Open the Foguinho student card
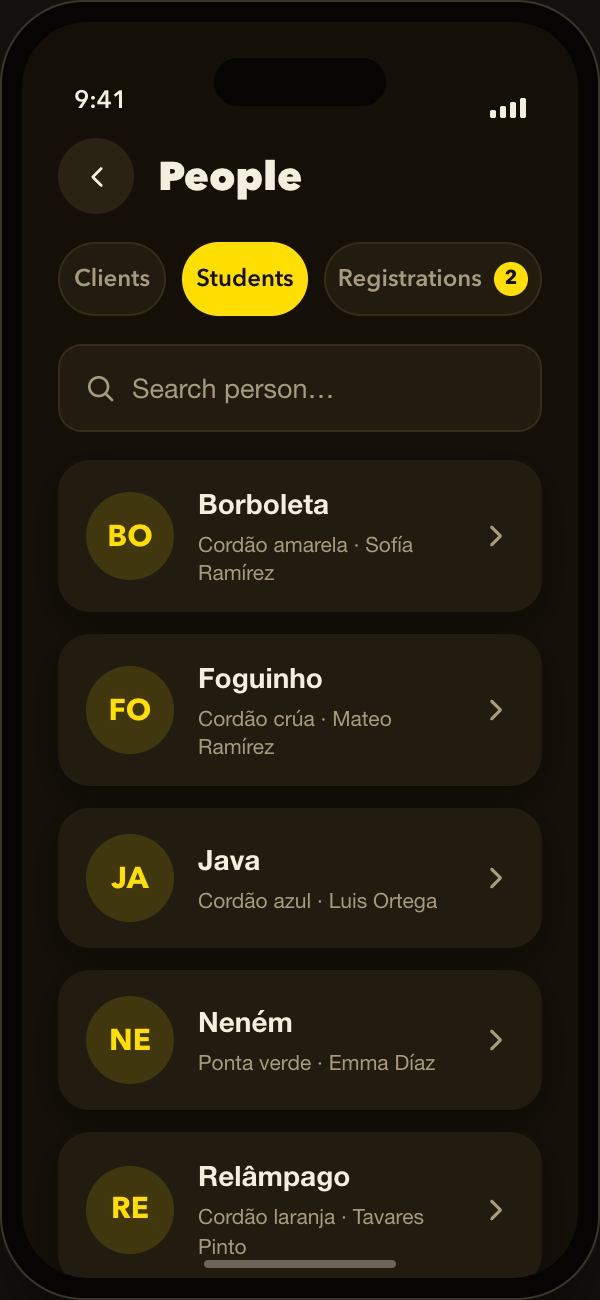The height and width of the screenshot is (1300, 600). (300, 710)
